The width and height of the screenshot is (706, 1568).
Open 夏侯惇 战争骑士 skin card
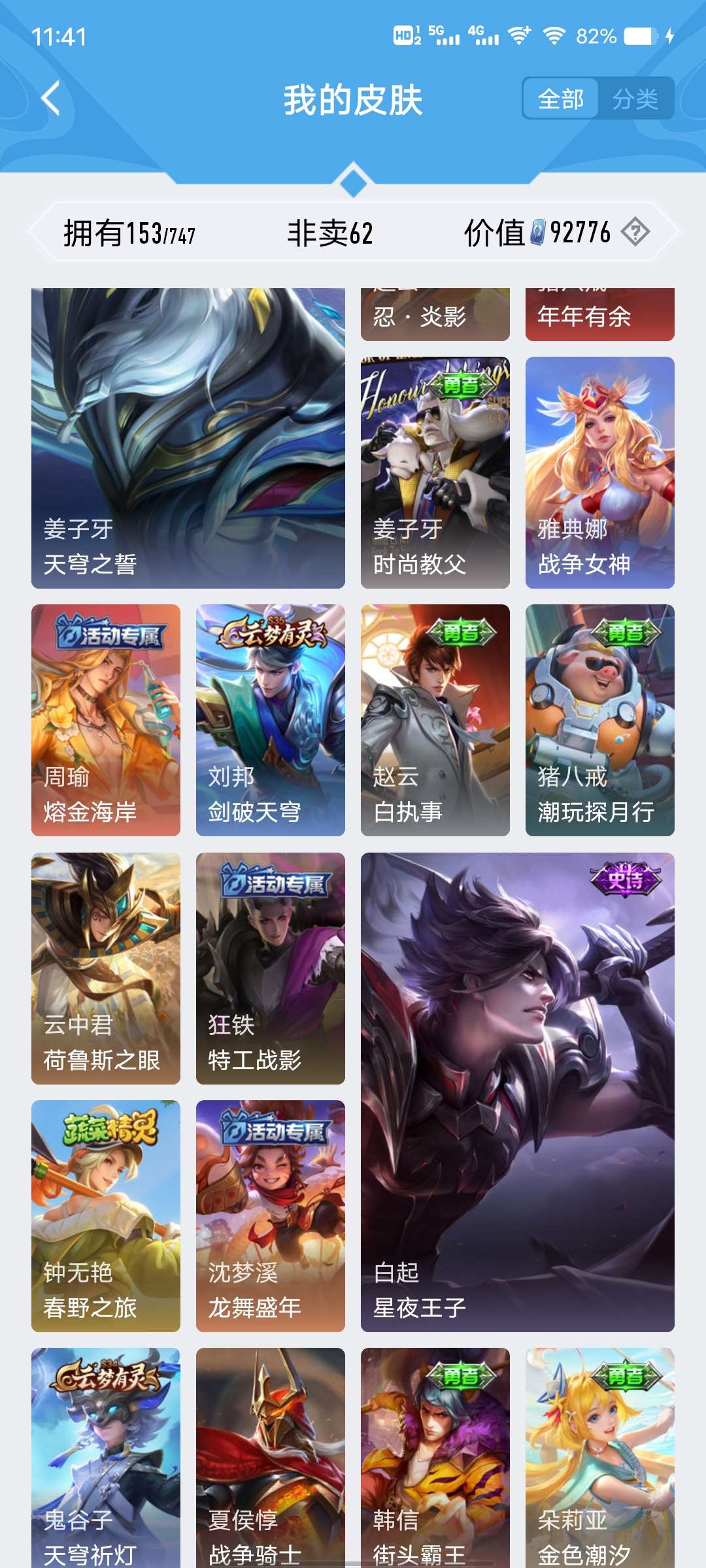pyautogui.click(x=270, y=1457)
